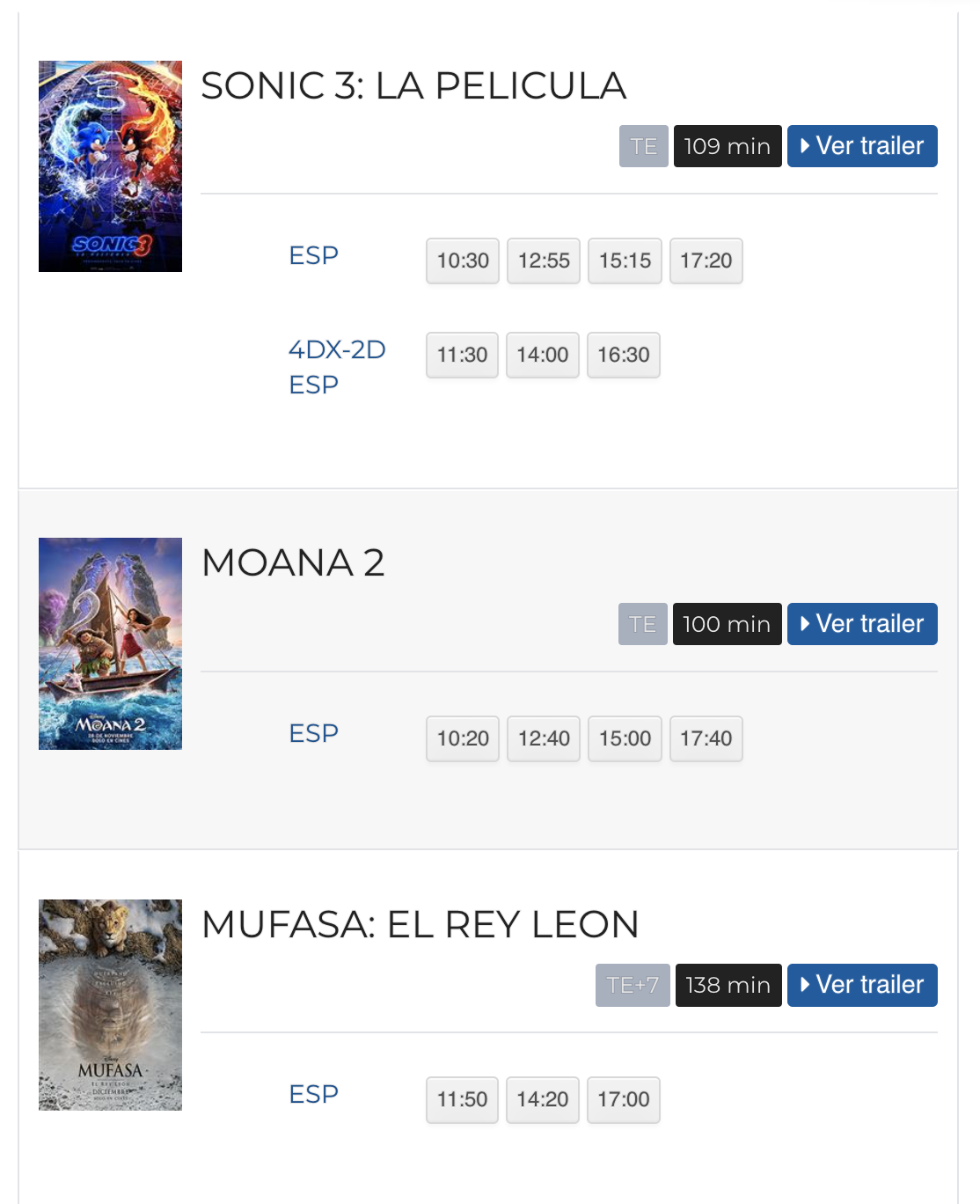980x1204 pixels.
Task: Book Mufasa at 17:00
Action: [x=623, y=1099]
